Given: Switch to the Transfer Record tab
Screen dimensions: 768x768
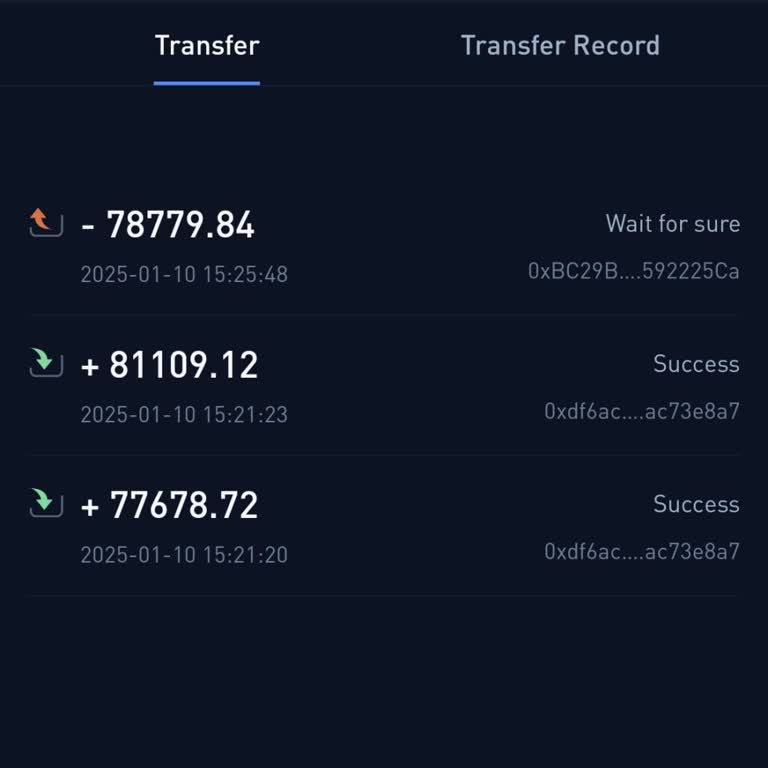Looking at the screenshot, I should [559, 46].
